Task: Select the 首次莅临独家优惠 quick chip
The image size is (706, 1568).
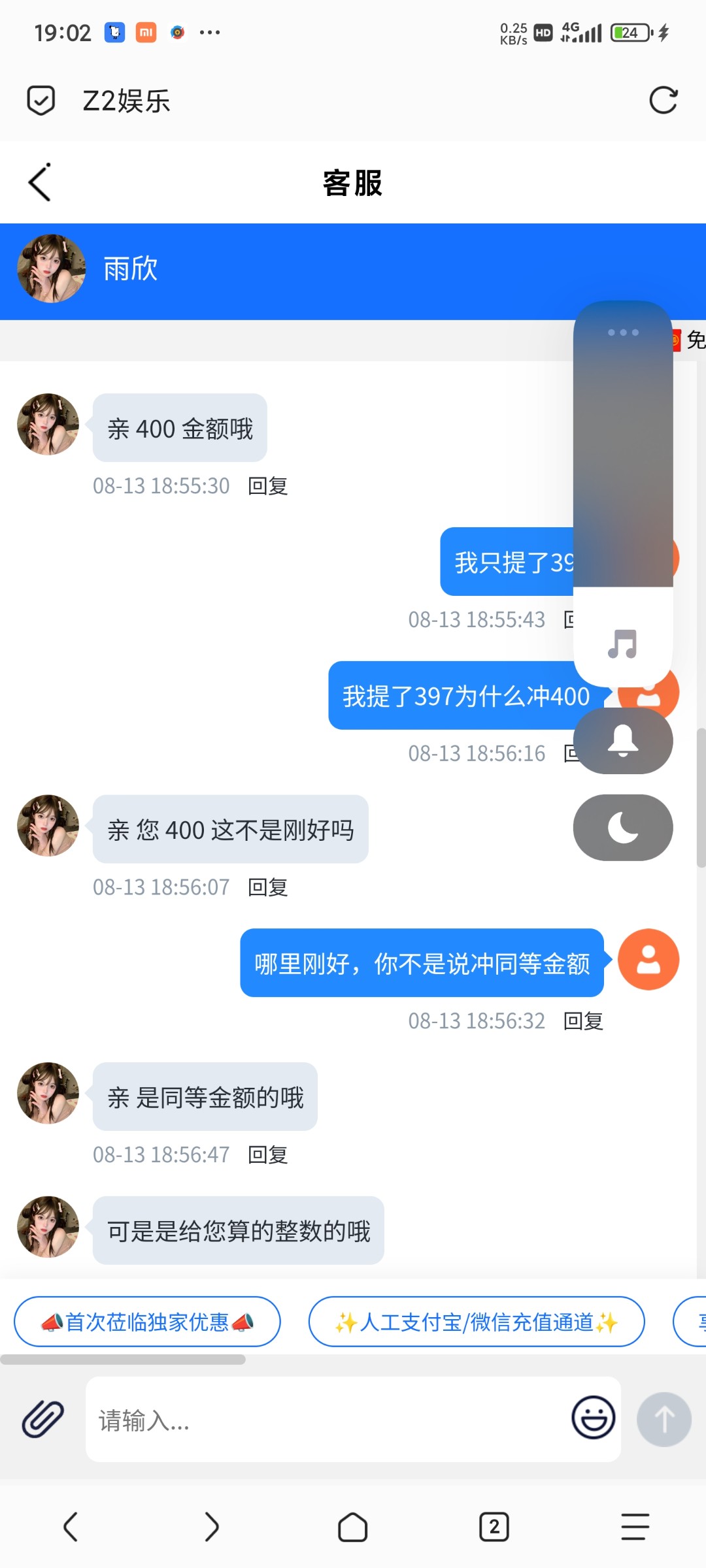Action: click(x=147, y=1322)
